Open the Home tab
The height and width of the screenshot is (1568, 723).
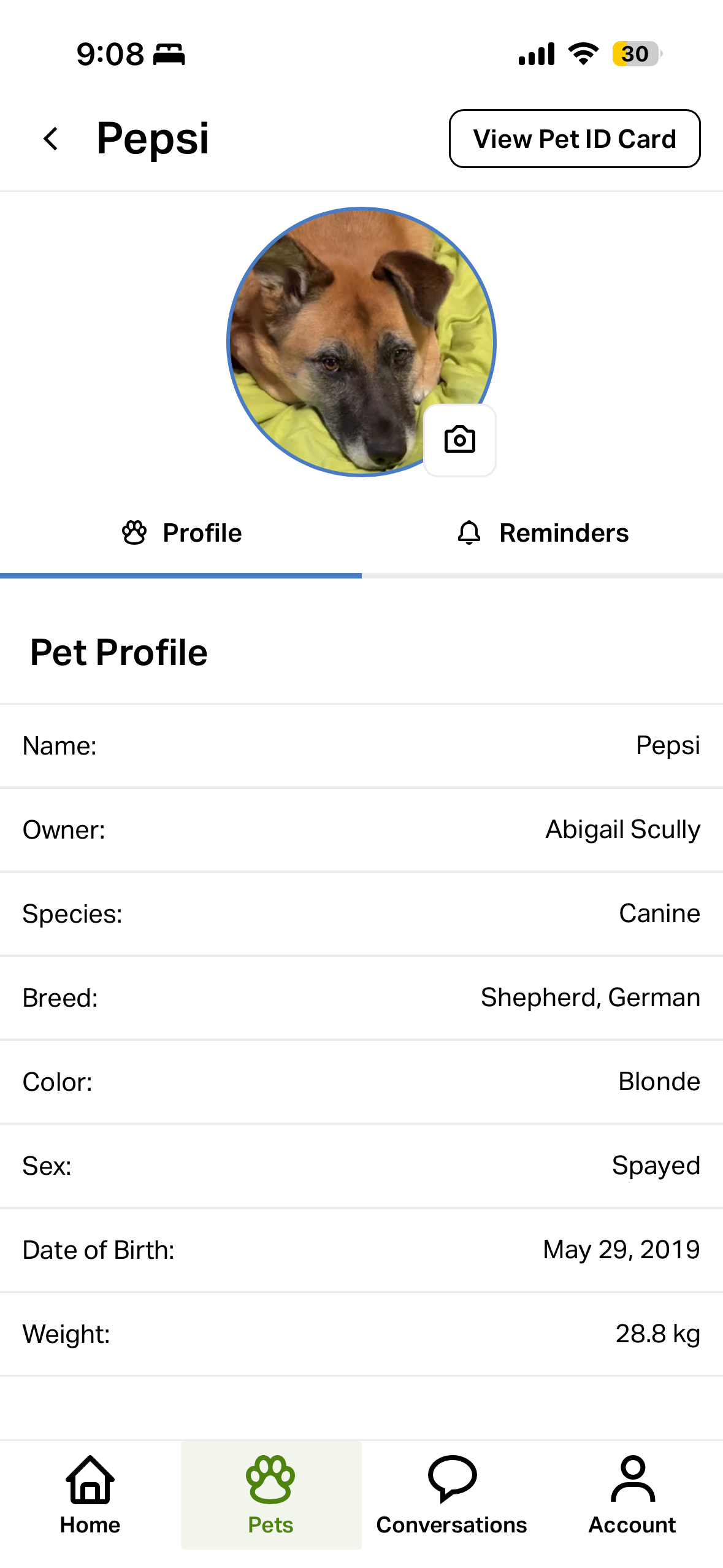click(x=90, y=1495)
